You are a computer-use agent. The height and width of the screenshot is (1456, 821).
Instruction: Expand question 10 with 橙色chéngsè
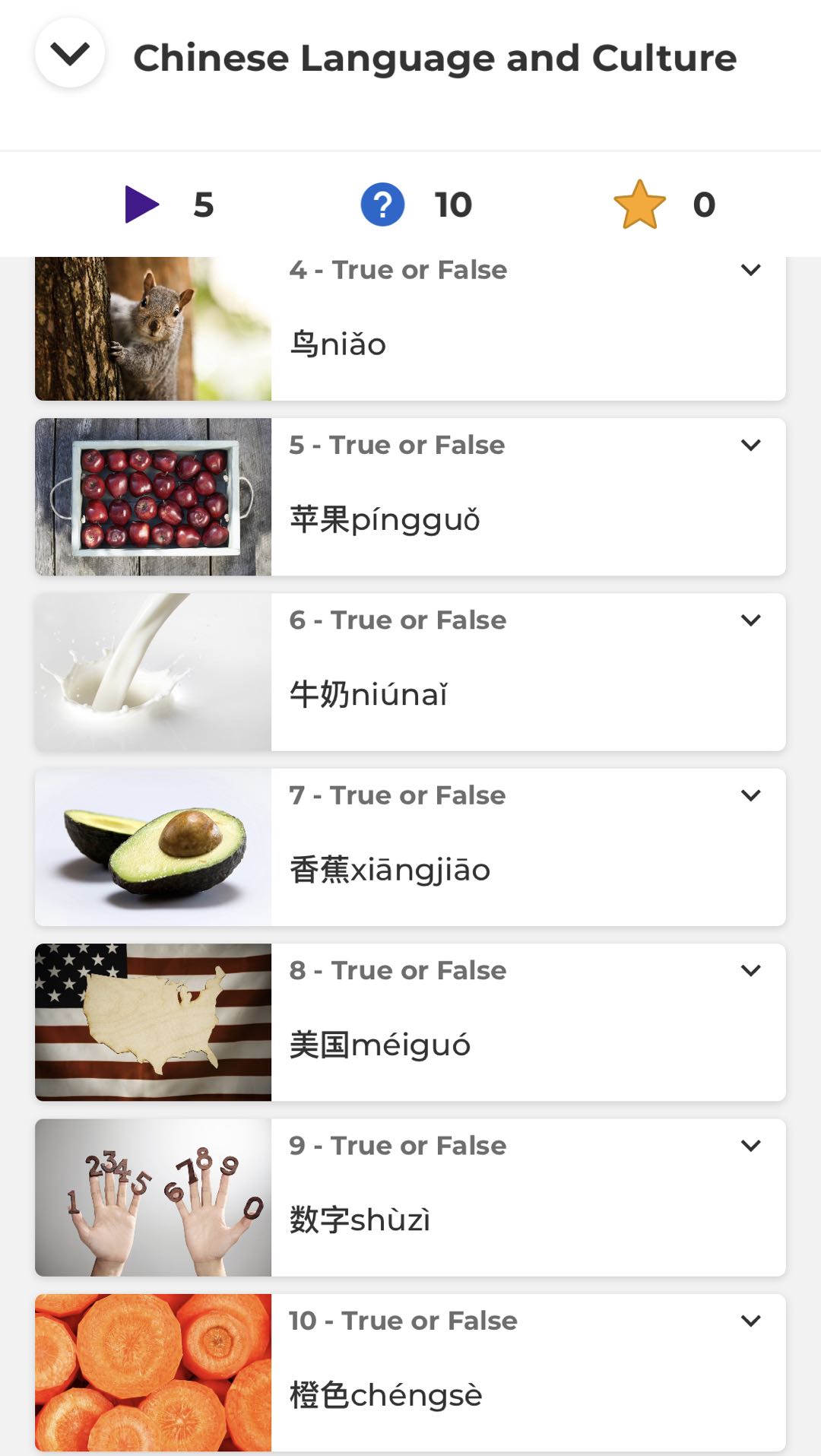click(750, 1321)
